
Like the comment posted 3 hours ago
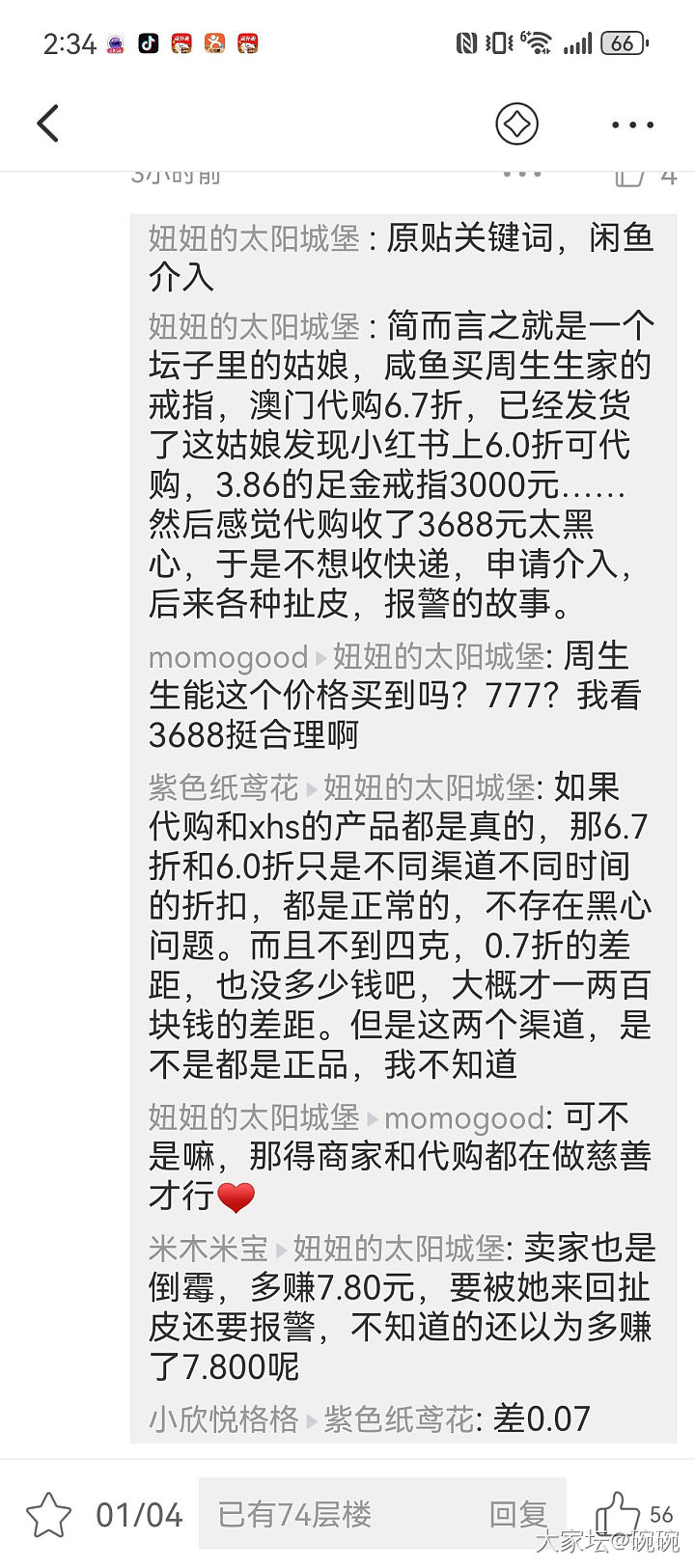point(630,178)
